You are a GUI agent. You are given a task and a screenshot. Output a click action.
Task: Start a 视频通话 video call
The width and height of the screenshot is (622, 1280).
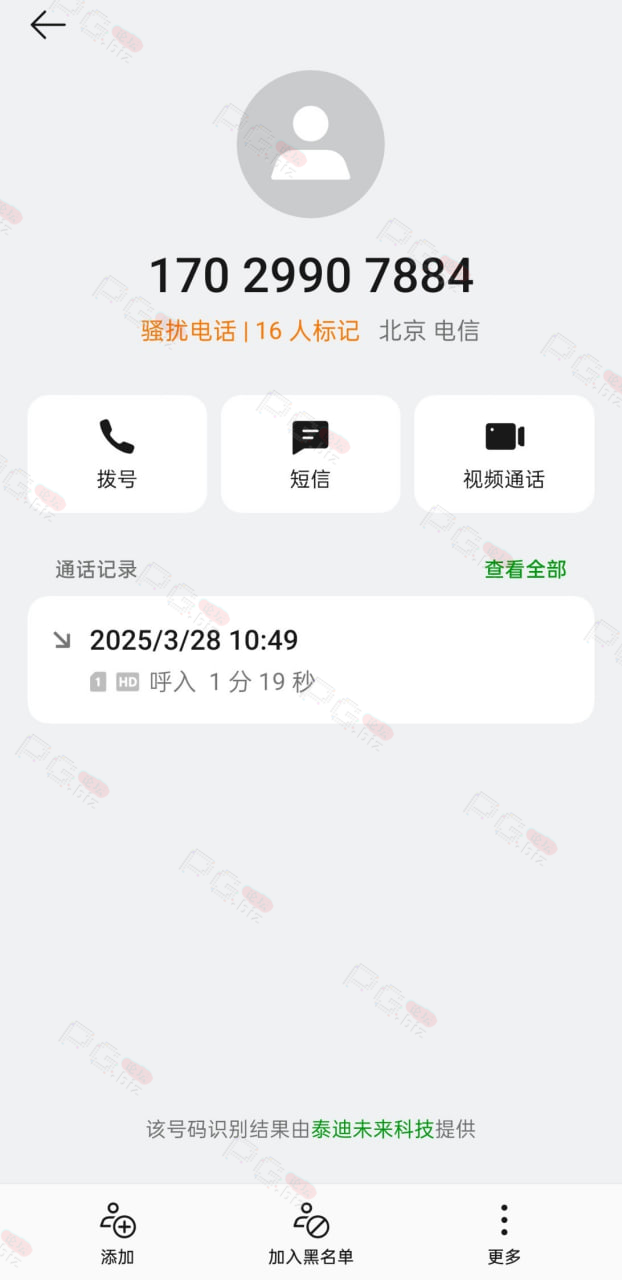504,454
